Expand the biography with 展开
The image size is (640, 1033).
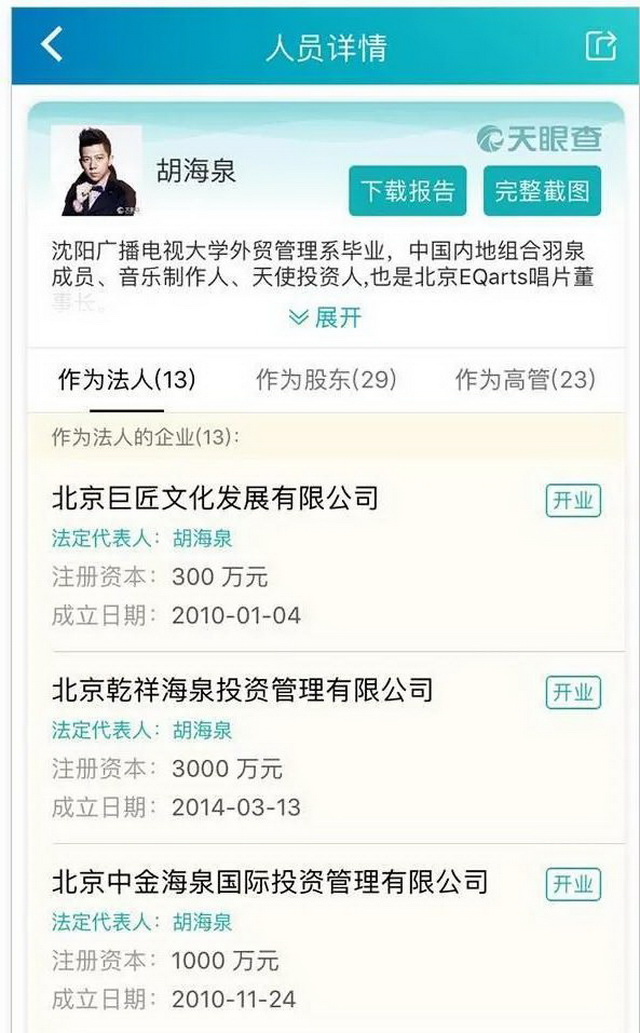pyautogui.click(x=325, y=317)
